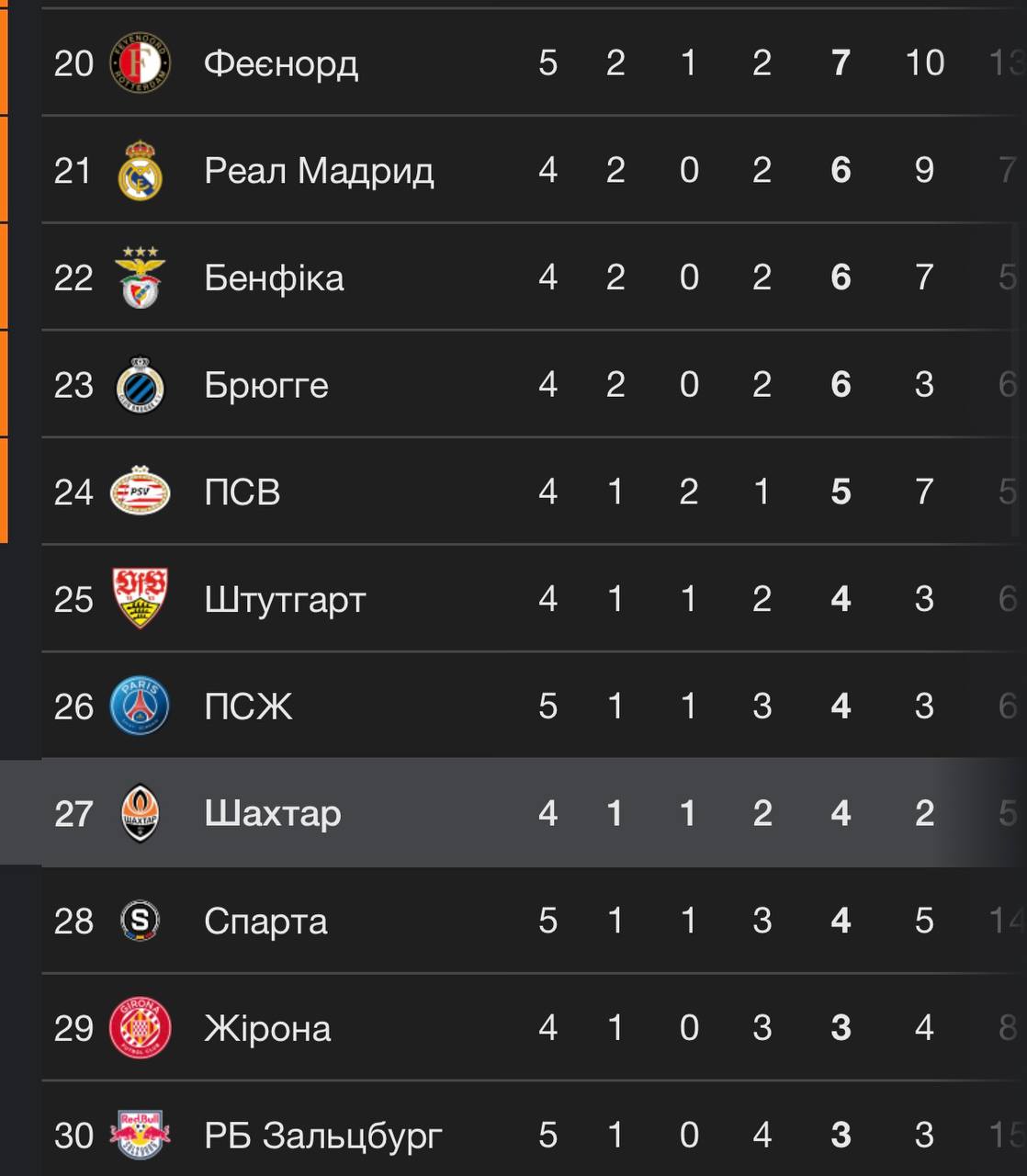Open the Реал Мадрид team row
This screenshot has height=1176, width=1027.
click(318, 171)
